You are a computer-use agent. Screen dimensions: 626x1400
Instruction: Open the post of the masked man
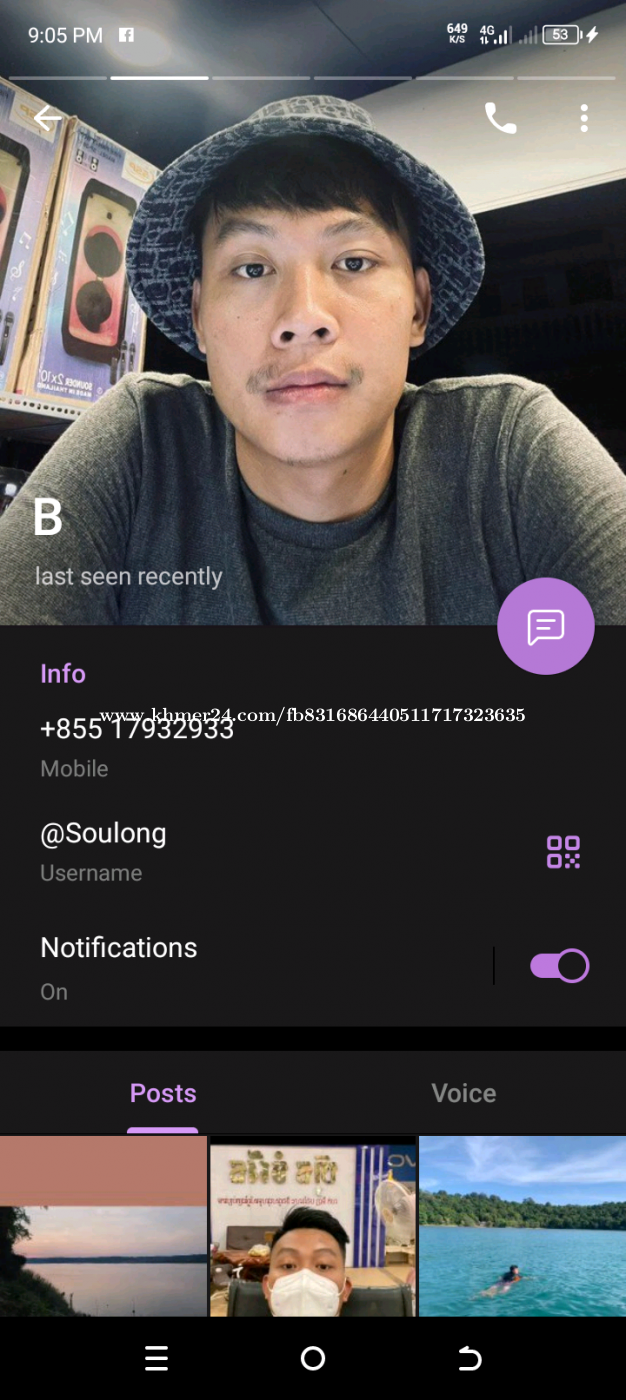313,1227
